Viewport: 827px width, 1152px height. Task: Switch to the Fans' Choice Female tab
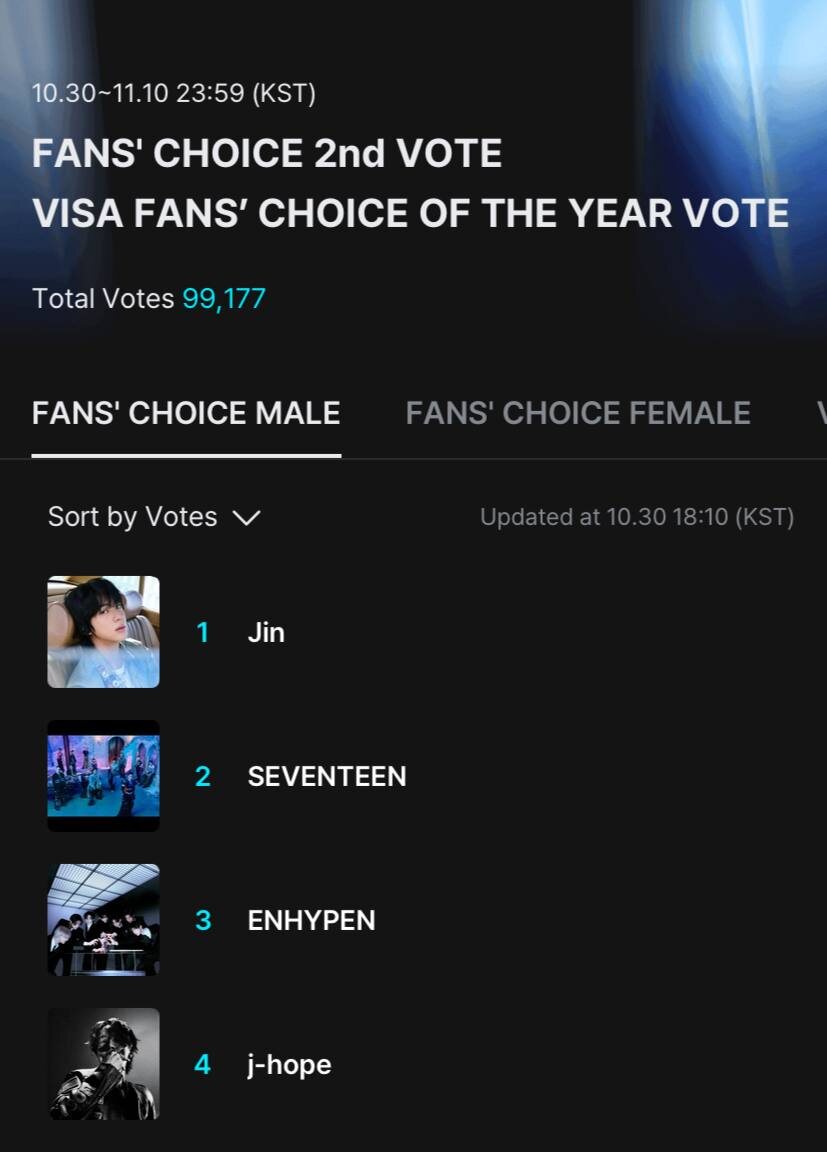click(577, 413)
